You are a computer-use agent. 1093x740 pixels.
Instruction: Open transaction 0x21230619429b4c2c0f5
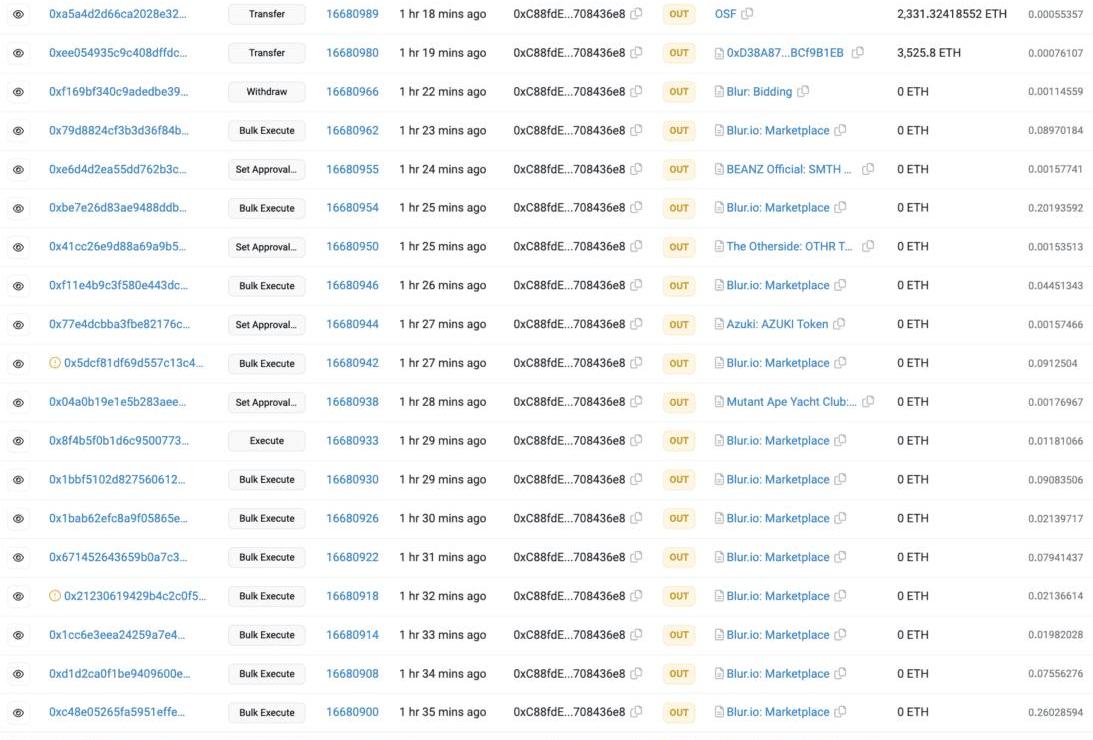pos(135,596)
